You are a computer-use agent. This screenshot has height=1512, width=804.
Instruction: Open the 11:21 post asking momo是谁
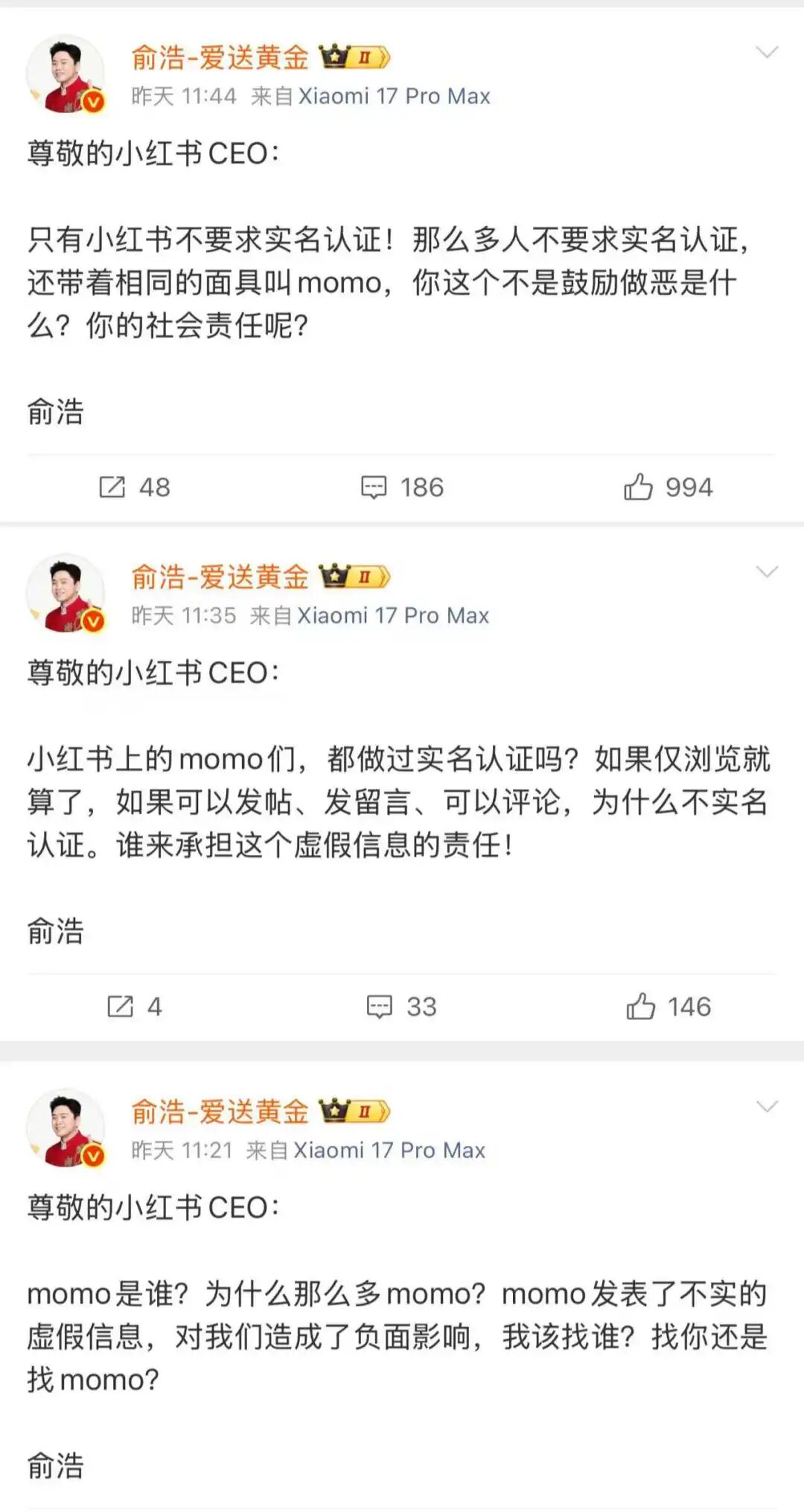point(396,1336)
